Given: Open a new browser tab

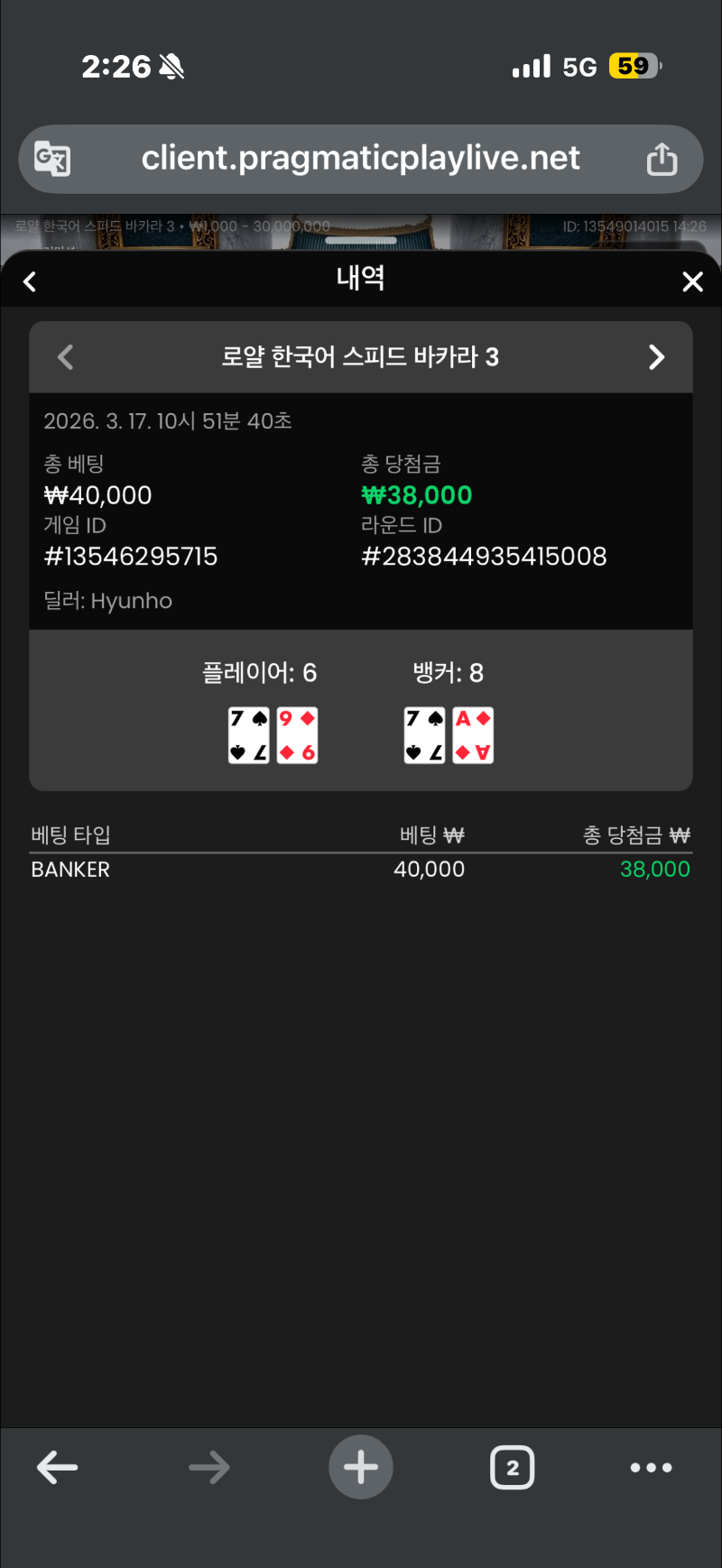Looking at the screenshot, I should click(x=361, y=1467).
